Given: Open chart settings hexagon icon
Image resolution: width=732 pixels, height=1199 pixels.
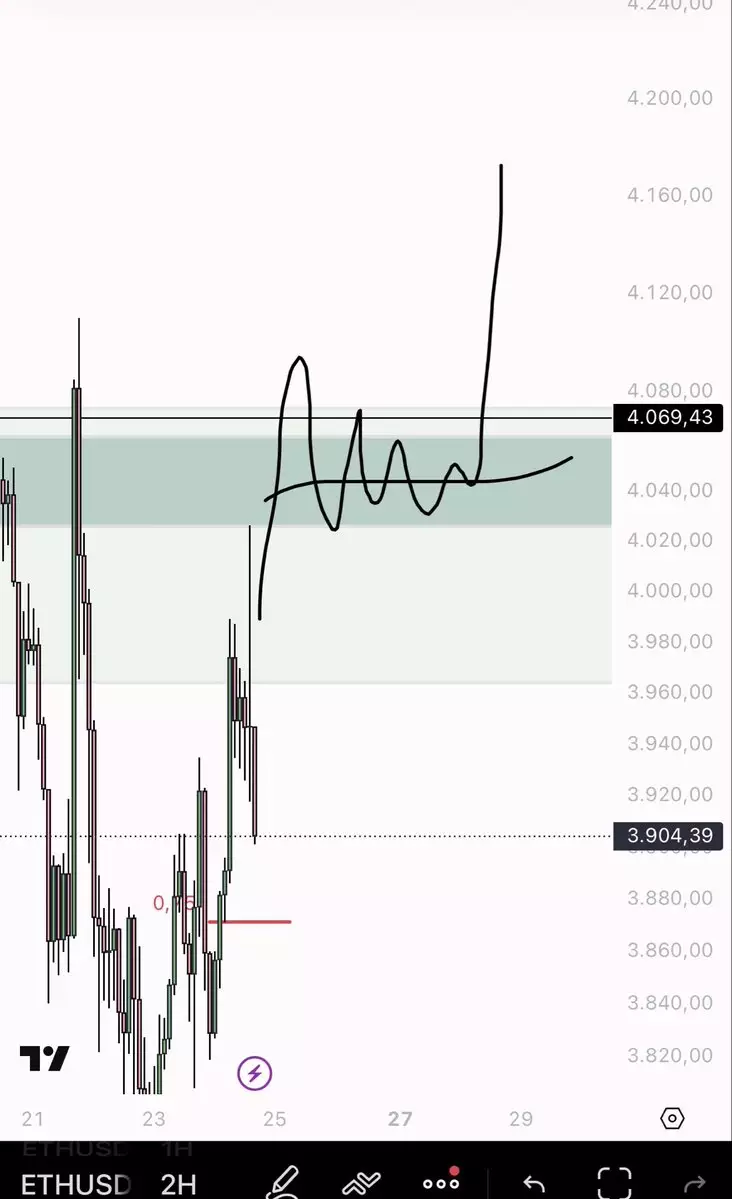Looking at the screenshot, I should tap(673, 1118).
